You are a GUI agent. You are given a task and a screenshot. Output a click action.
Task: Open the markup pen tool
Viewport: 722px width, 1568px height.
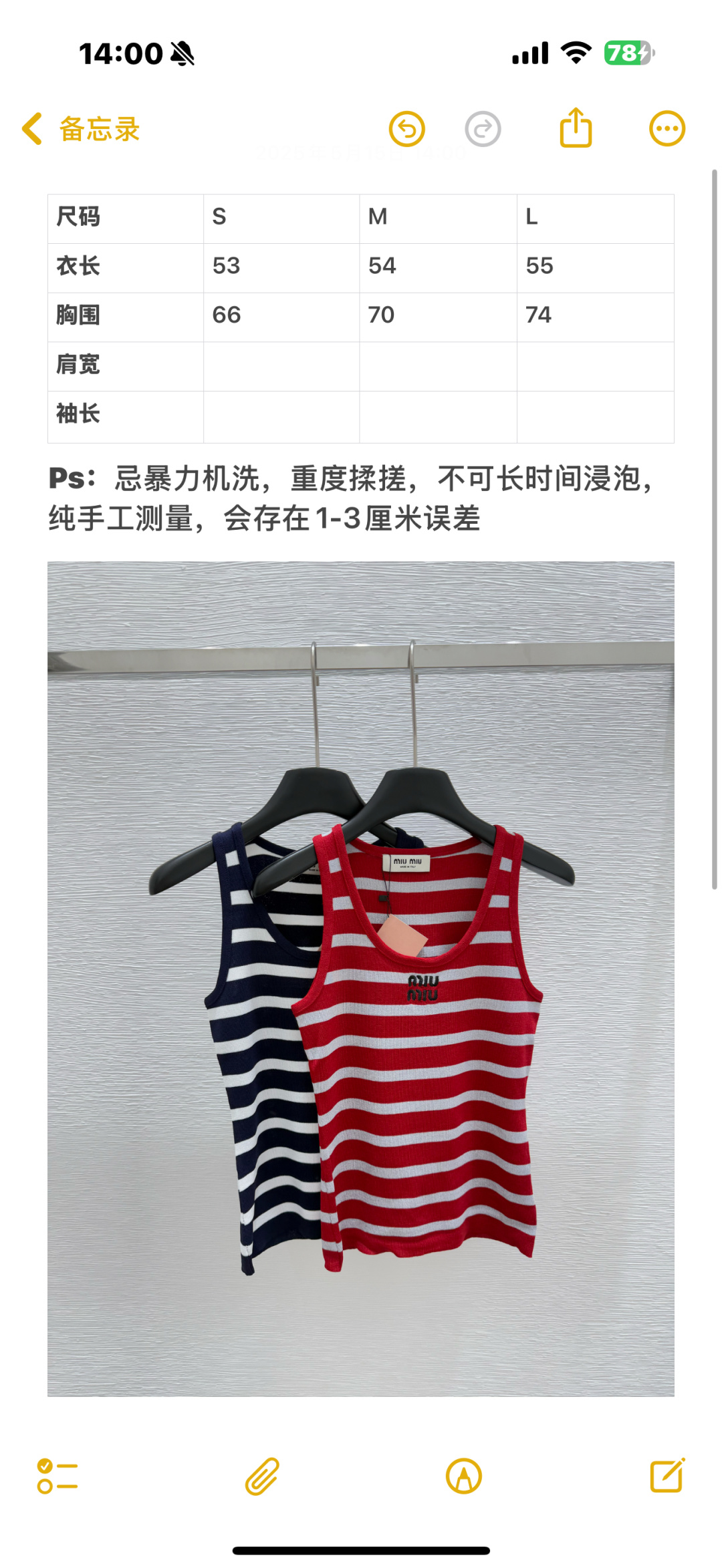(x=463, y=1476)
